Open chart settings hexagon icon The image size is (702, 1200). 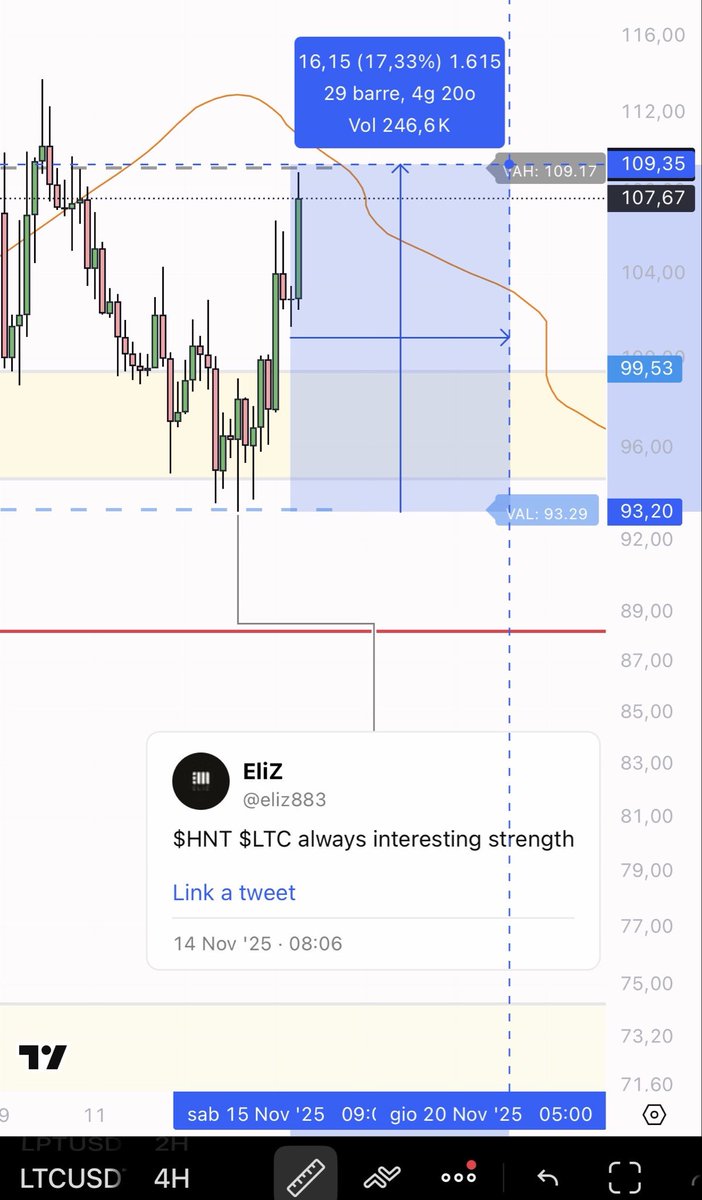pyautogui.click(x=654, y=1114)
